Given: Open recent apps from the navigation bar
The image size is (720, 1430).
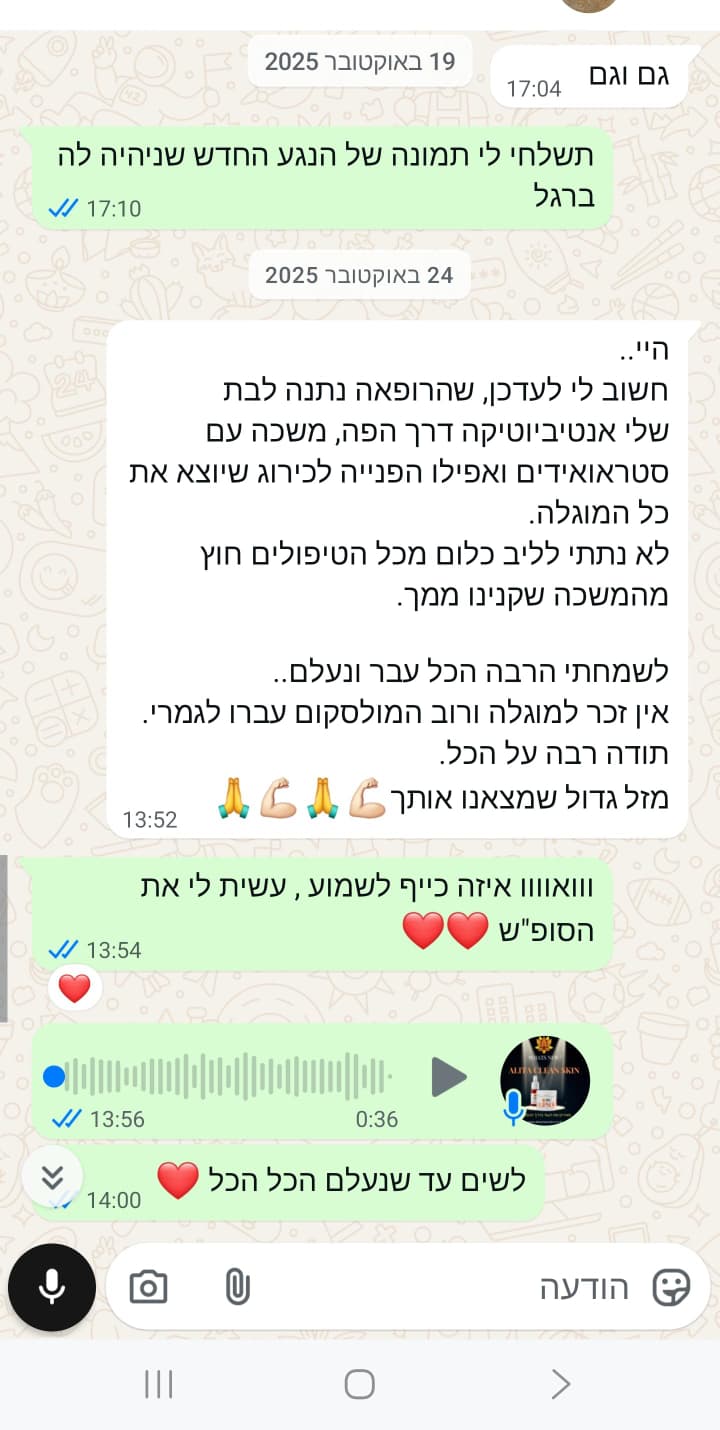Looking at the screenshot, I should click(x=158, y=1384).
